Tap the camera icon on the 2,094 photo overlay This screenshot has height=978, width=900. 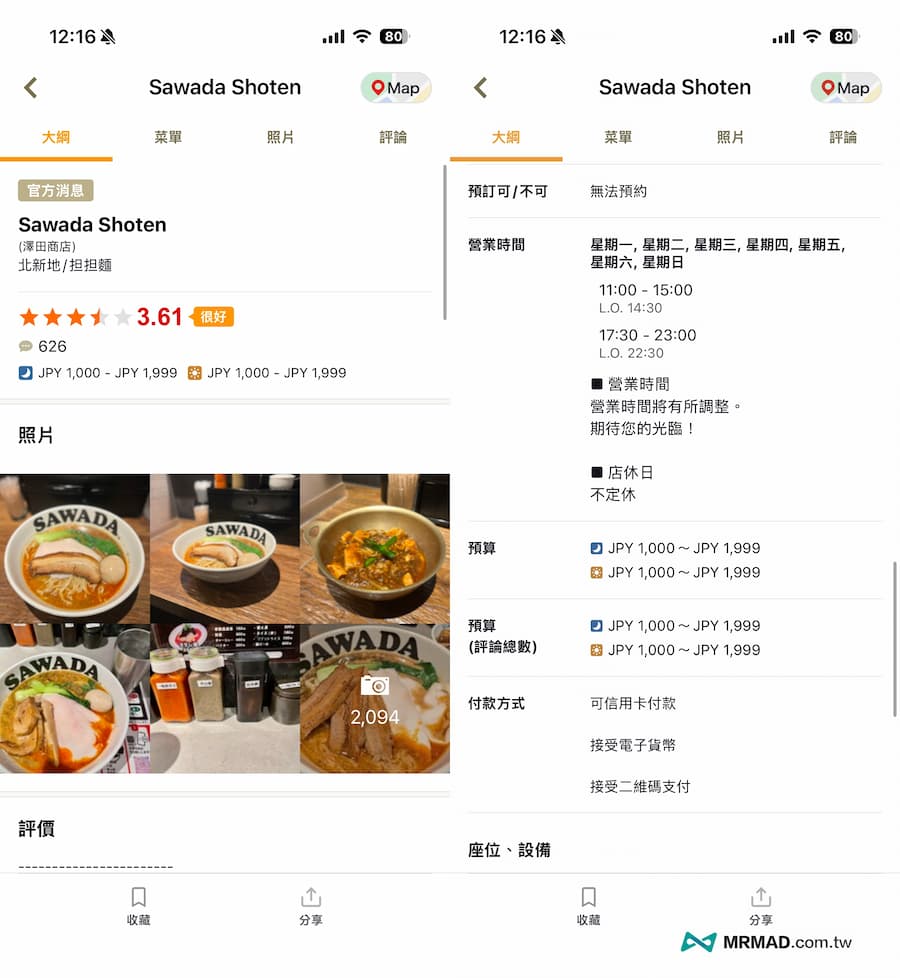point(374,687)
